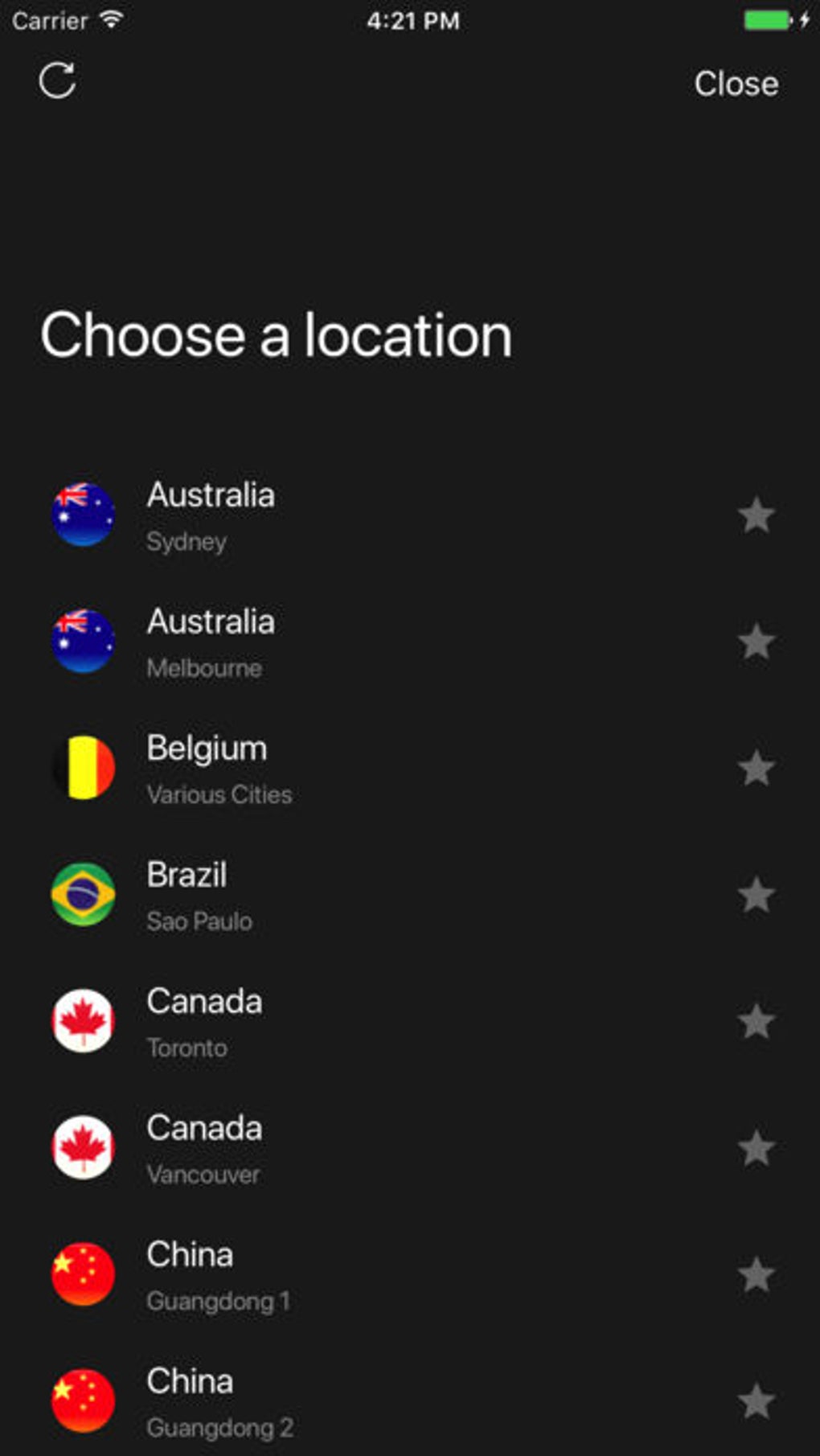Image resolution: width=820 pixels, height=1456 pixels.
Task: Favorite the Australia Sydney star
Action: [756, 515]
